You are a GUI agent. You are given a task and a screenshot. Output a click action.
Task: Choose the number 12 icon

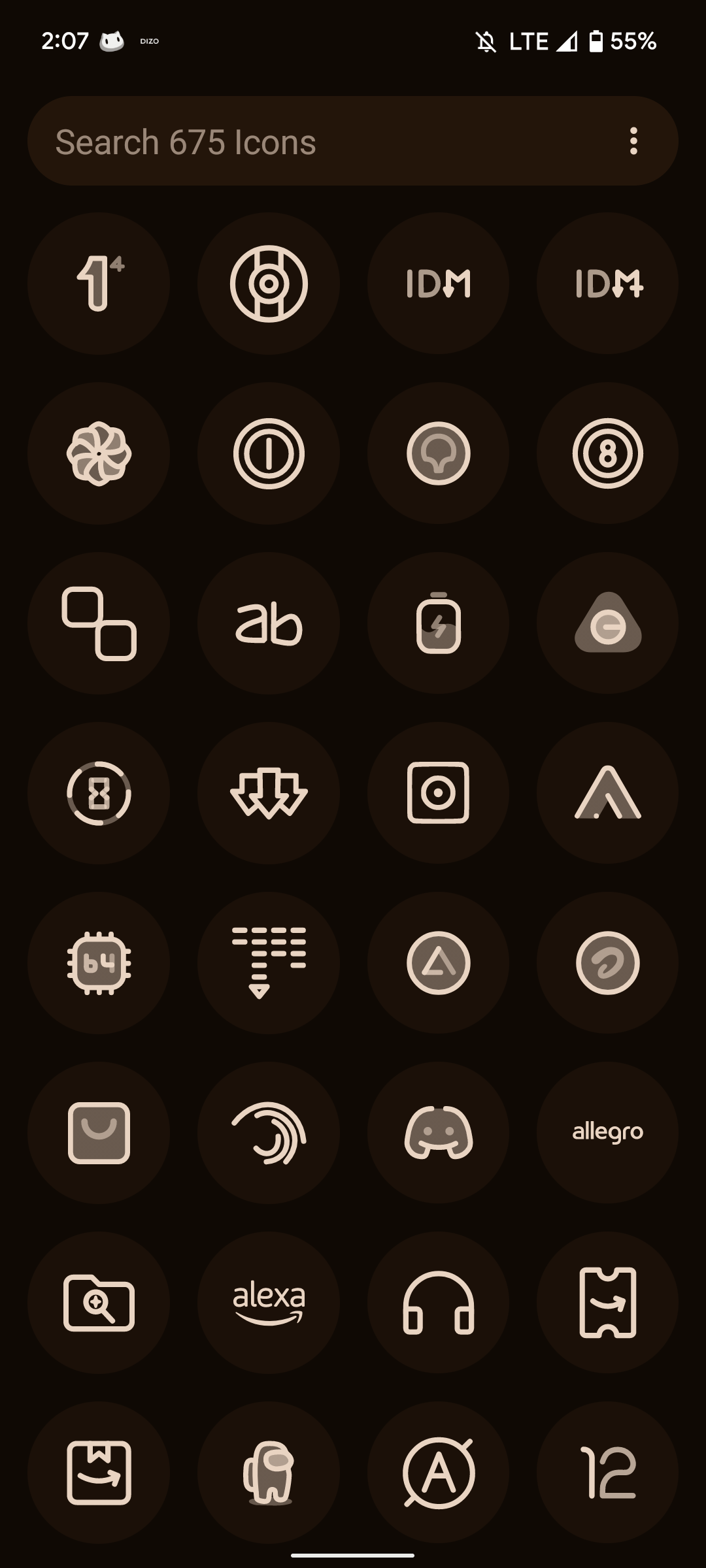click(607, 1472)
